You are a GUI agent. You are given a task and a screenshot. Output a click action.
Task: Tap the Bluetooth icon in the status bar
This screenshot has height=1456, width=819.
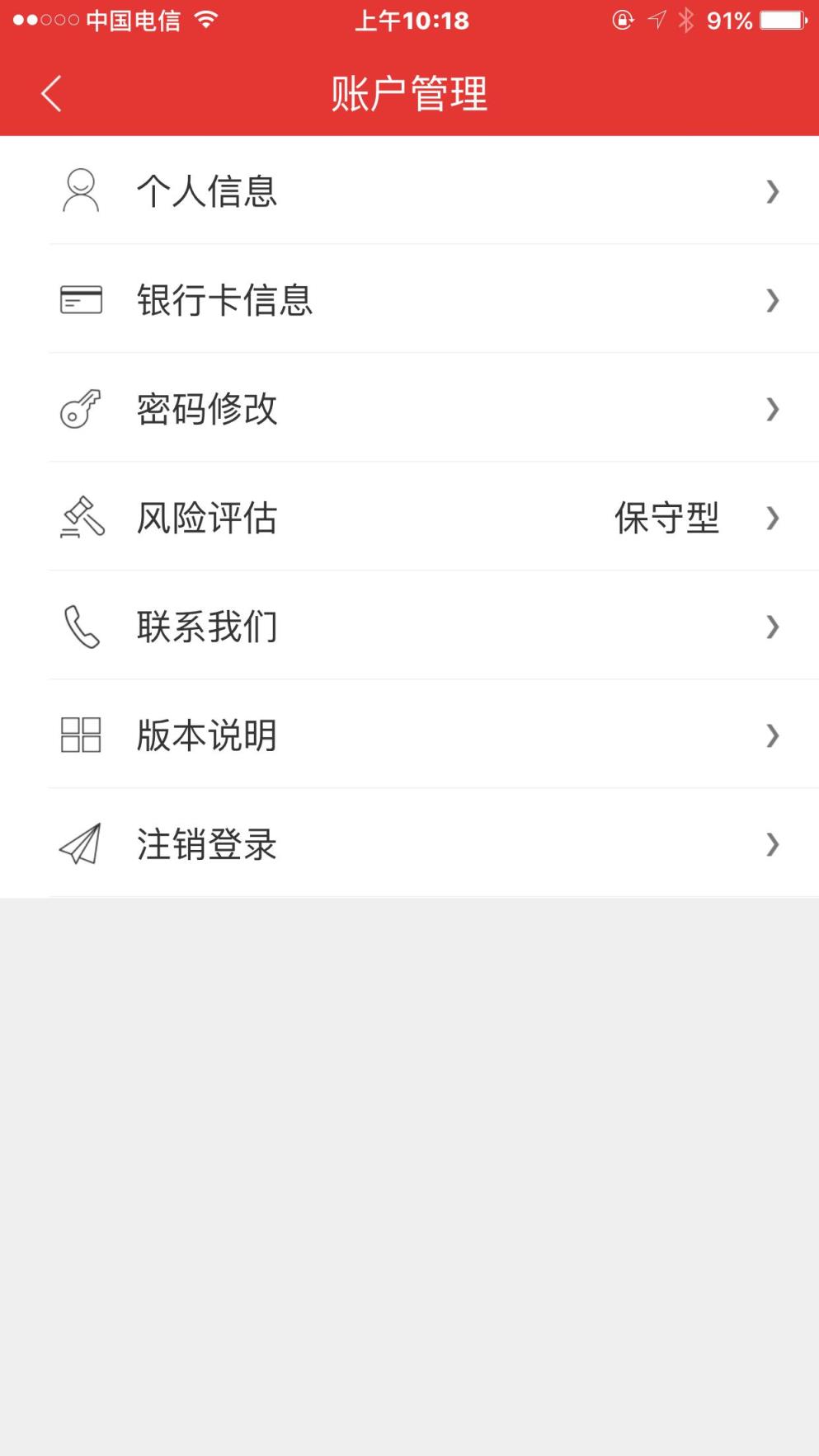pyautogui.click(x=687, y=20)
